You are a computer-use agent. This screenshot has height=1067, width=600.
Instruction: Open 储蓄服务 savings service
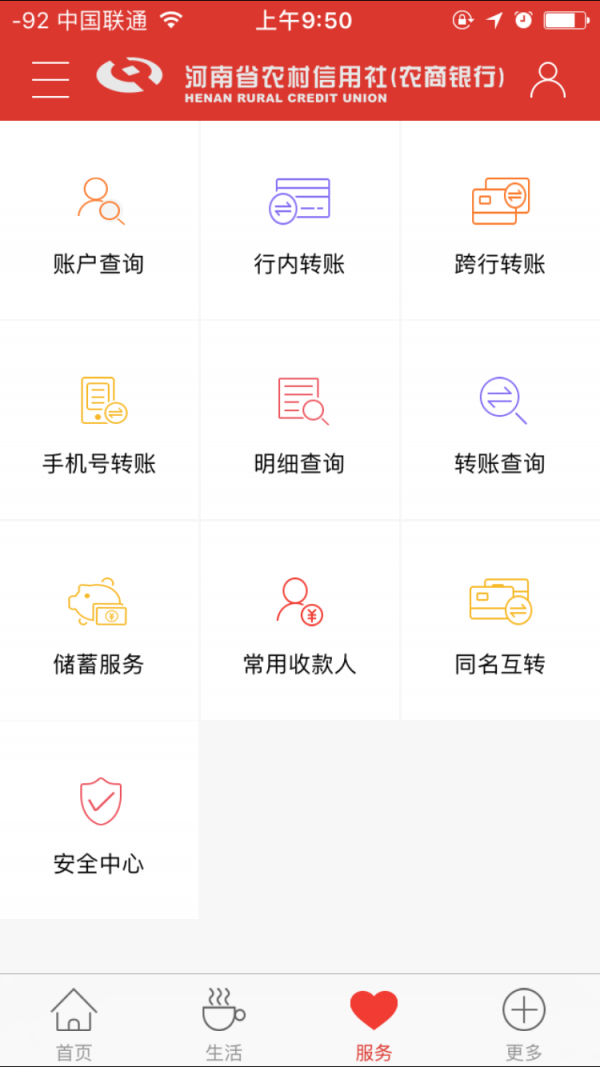(x=99, y=621)
